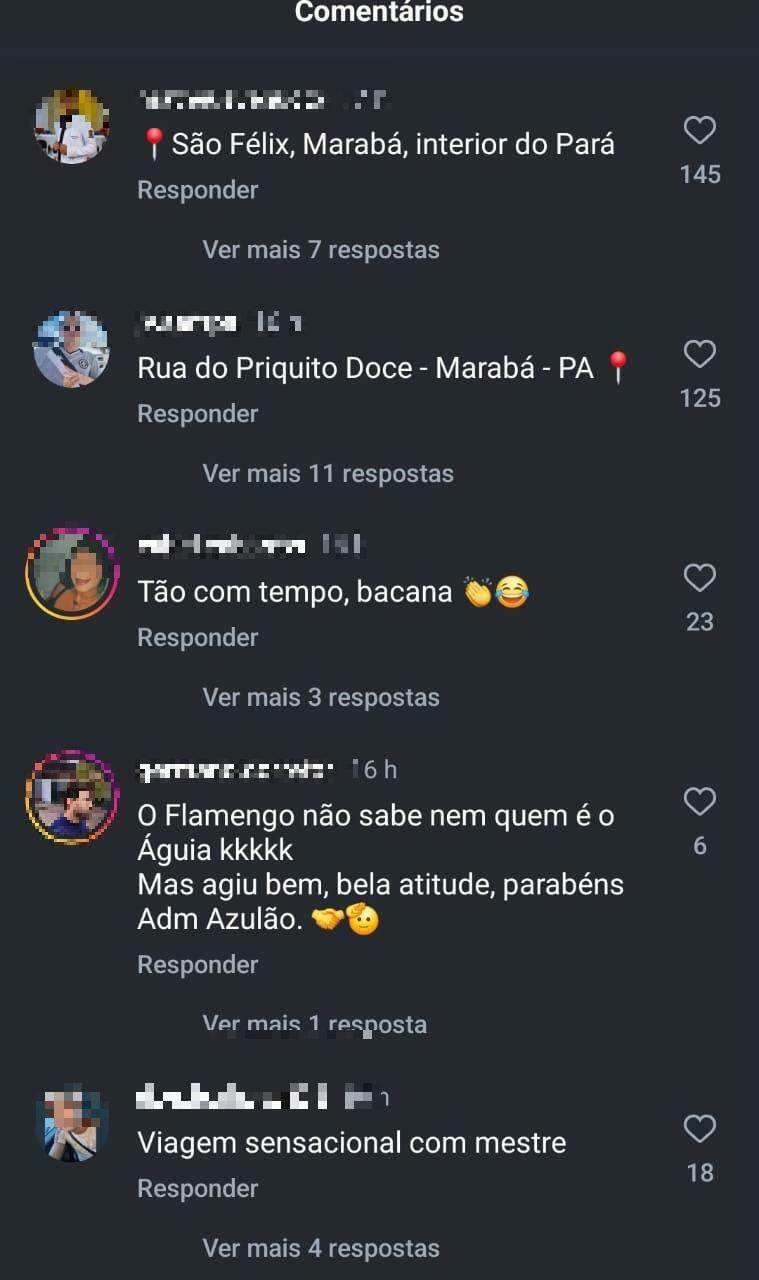Expand "Ver mais 7 respostas"

pos(321,251)
